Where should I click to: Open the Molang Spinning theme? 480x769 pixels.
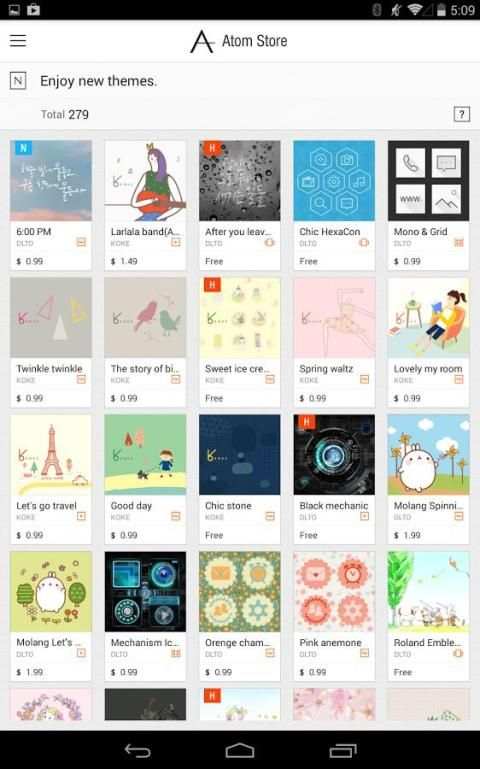click(429, 479)
